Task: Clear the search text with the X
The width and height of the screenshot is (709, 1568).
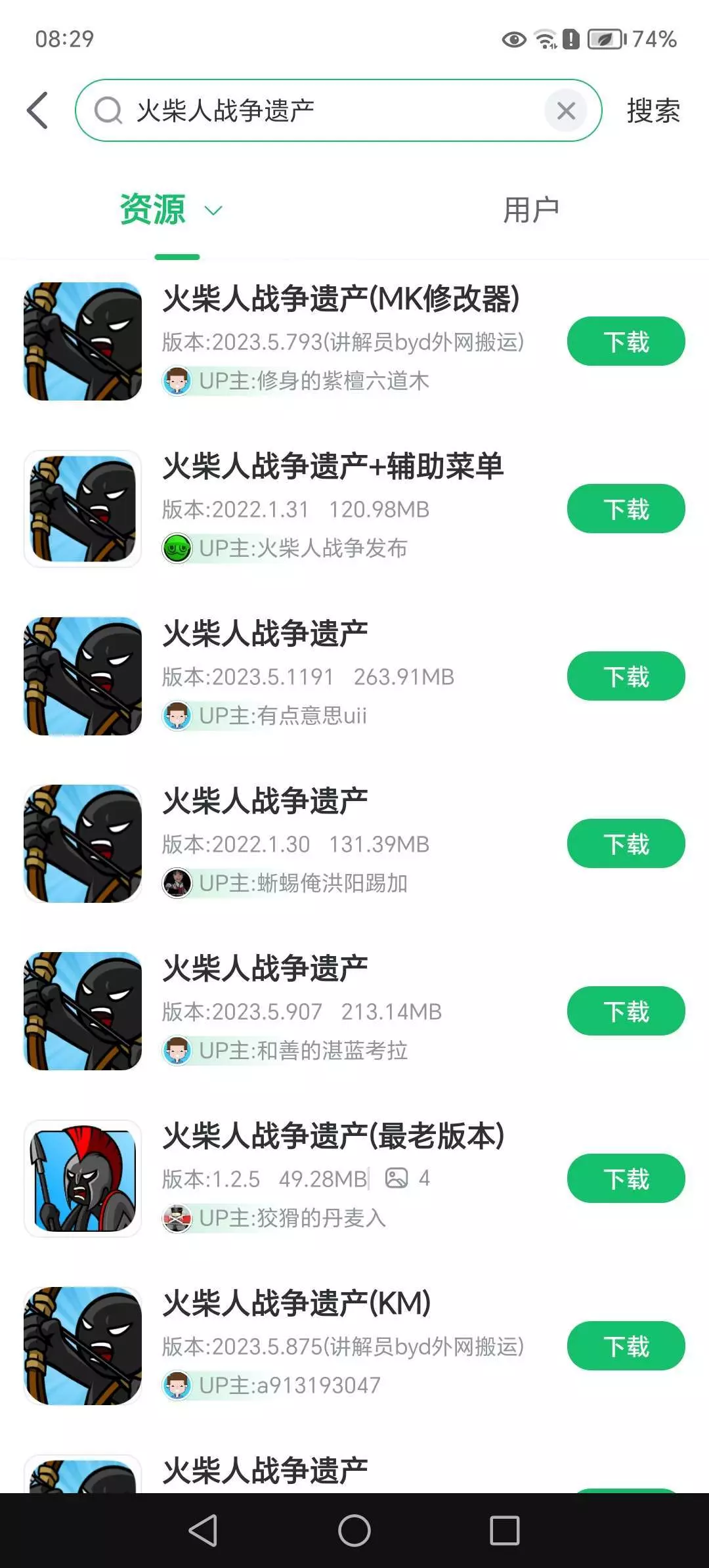Action: point(566,111)
